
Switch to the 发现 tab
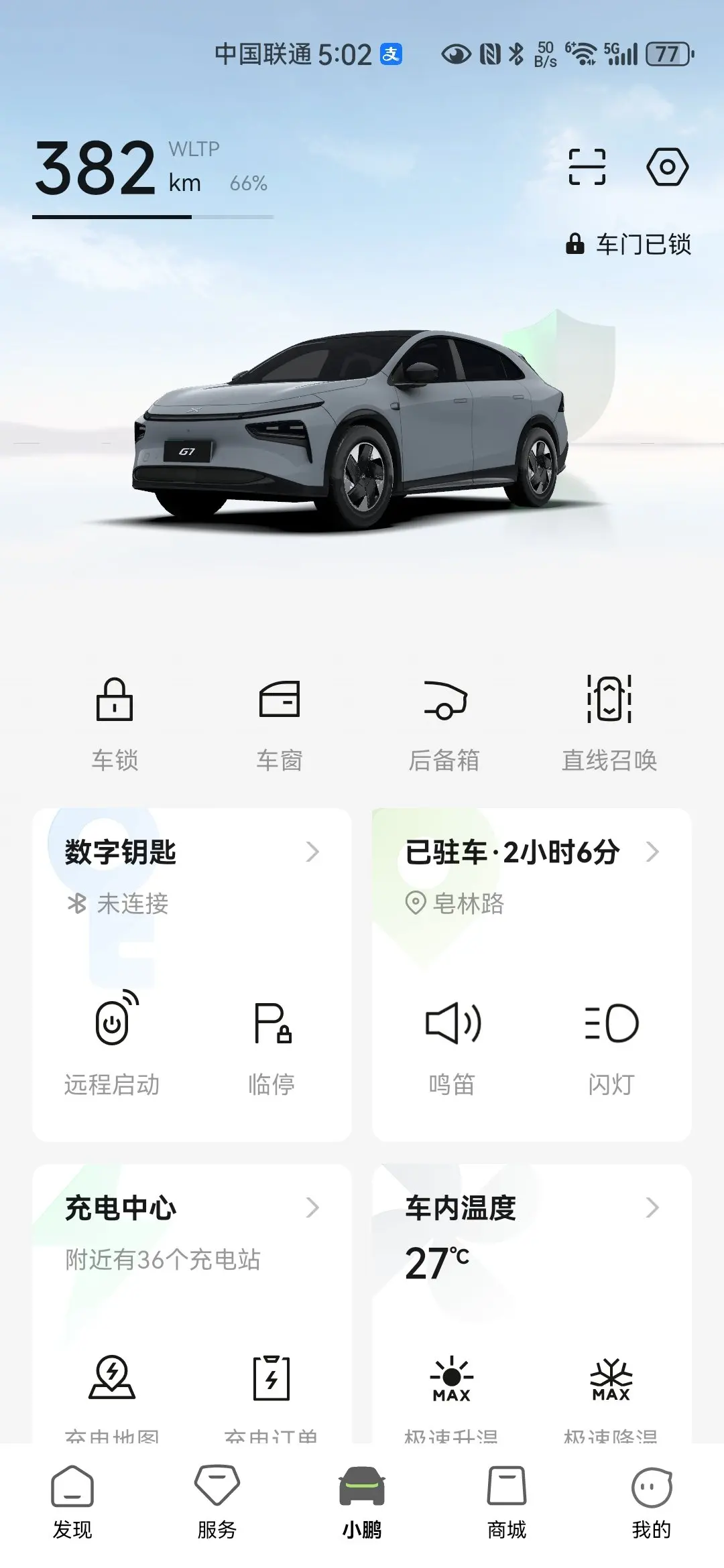pos(72,1502)
